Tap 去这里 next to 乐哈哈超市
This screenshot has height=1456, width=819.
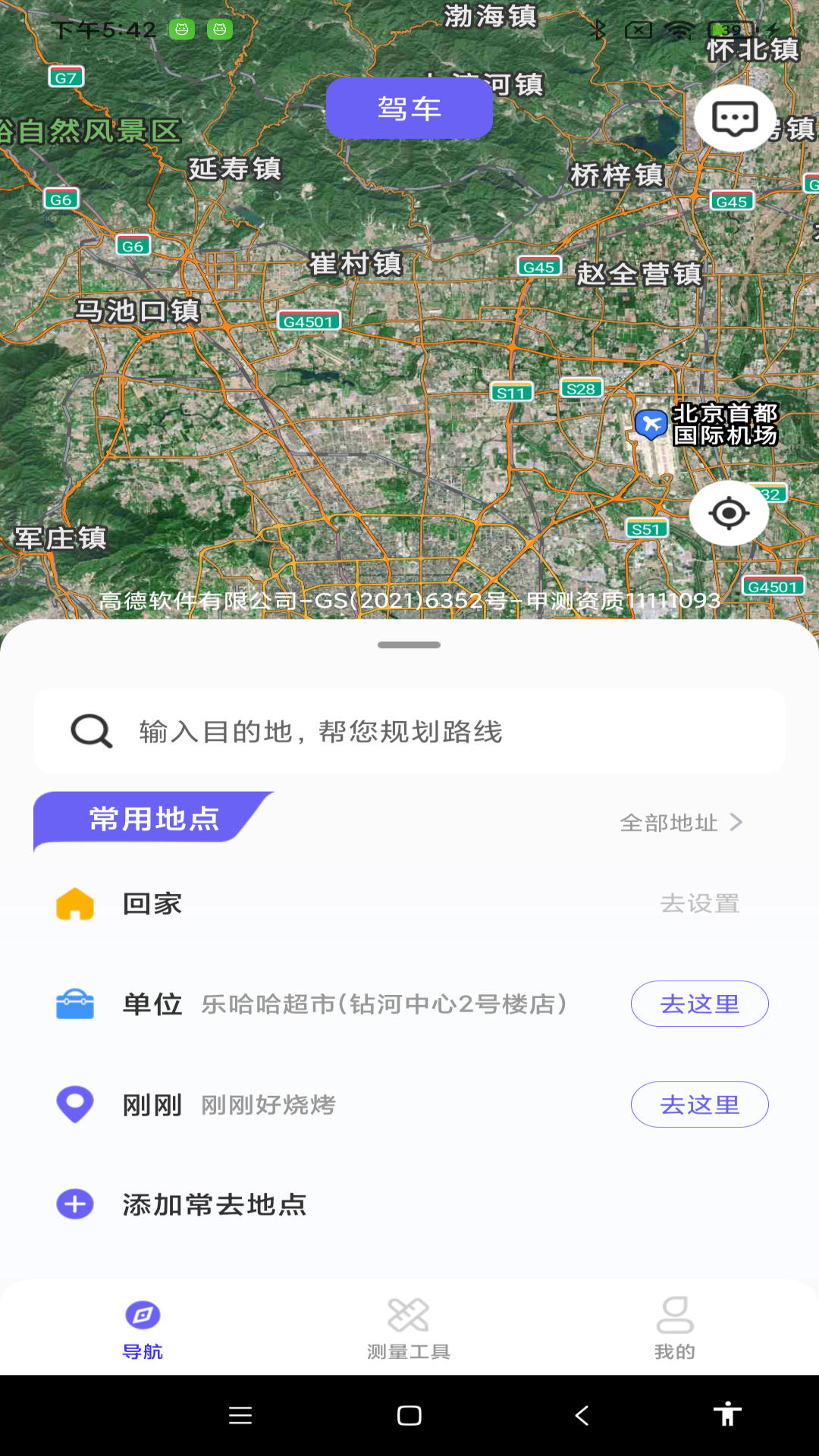[x=699, y=1003]
